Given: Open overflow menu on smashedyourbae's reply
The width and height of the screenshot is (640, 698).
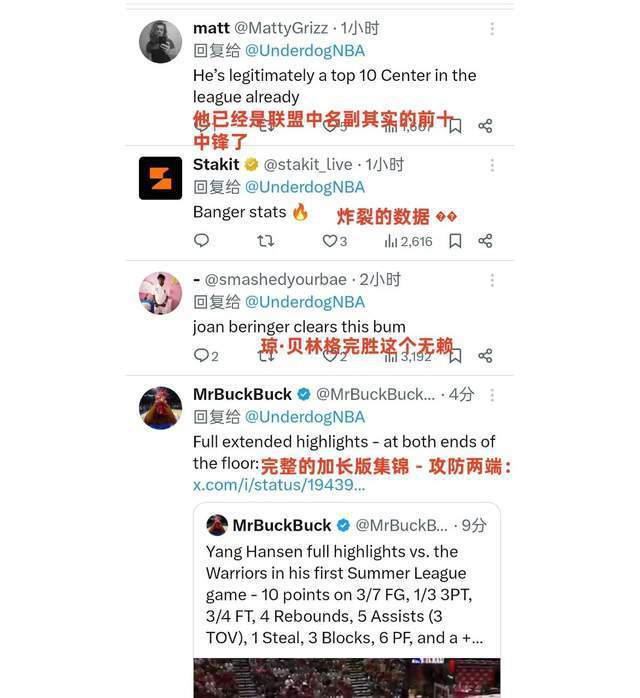Looking at the screenshot, I should click(x=491, y=279).
